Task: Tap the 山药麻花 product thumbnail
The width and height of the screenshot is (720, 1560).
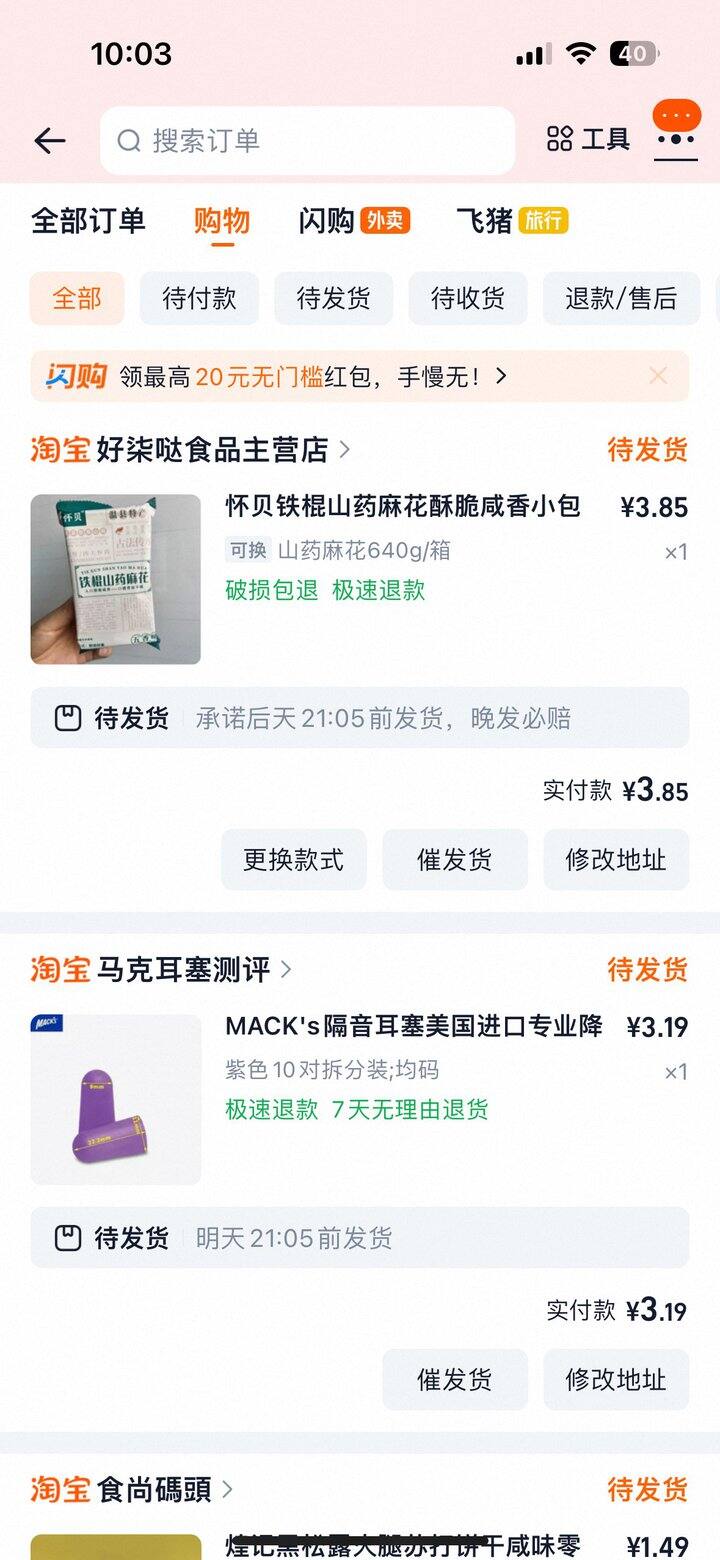Action: click(x=115, y=578)
